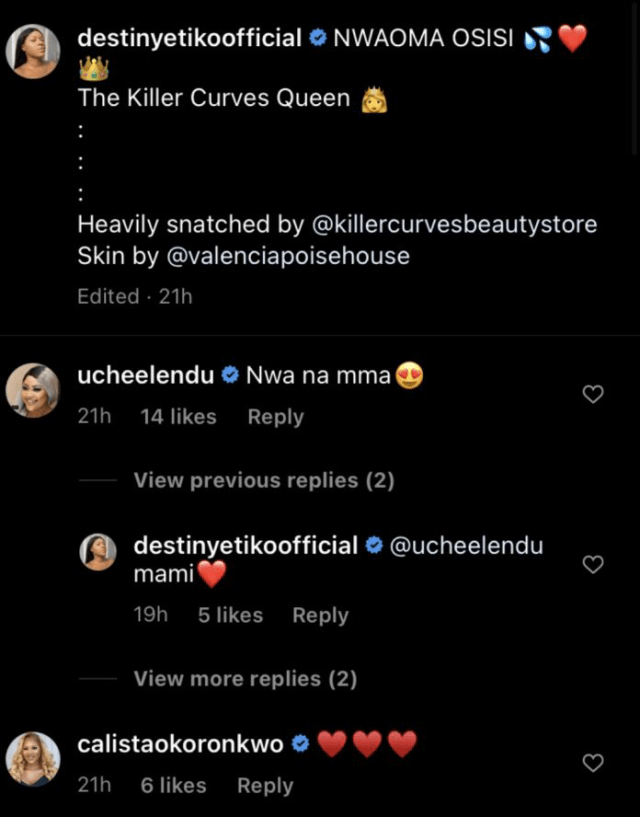640x817 pixels.
Task: Expand View previous replies (2)
Action: click(264, 481)
